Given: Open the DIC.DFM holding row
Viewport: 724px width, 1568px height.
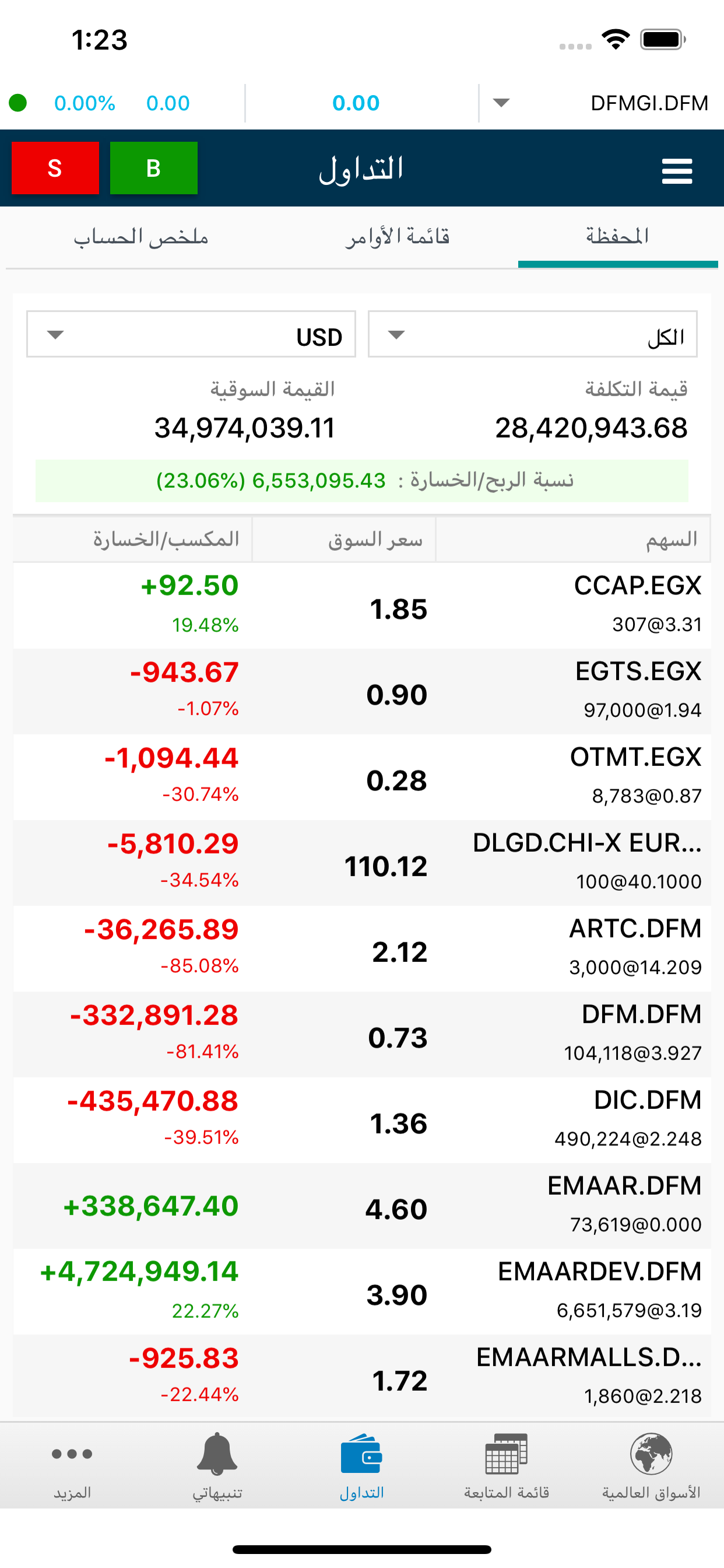Looking at the screenshot, I should click(x=362, y=1120).
